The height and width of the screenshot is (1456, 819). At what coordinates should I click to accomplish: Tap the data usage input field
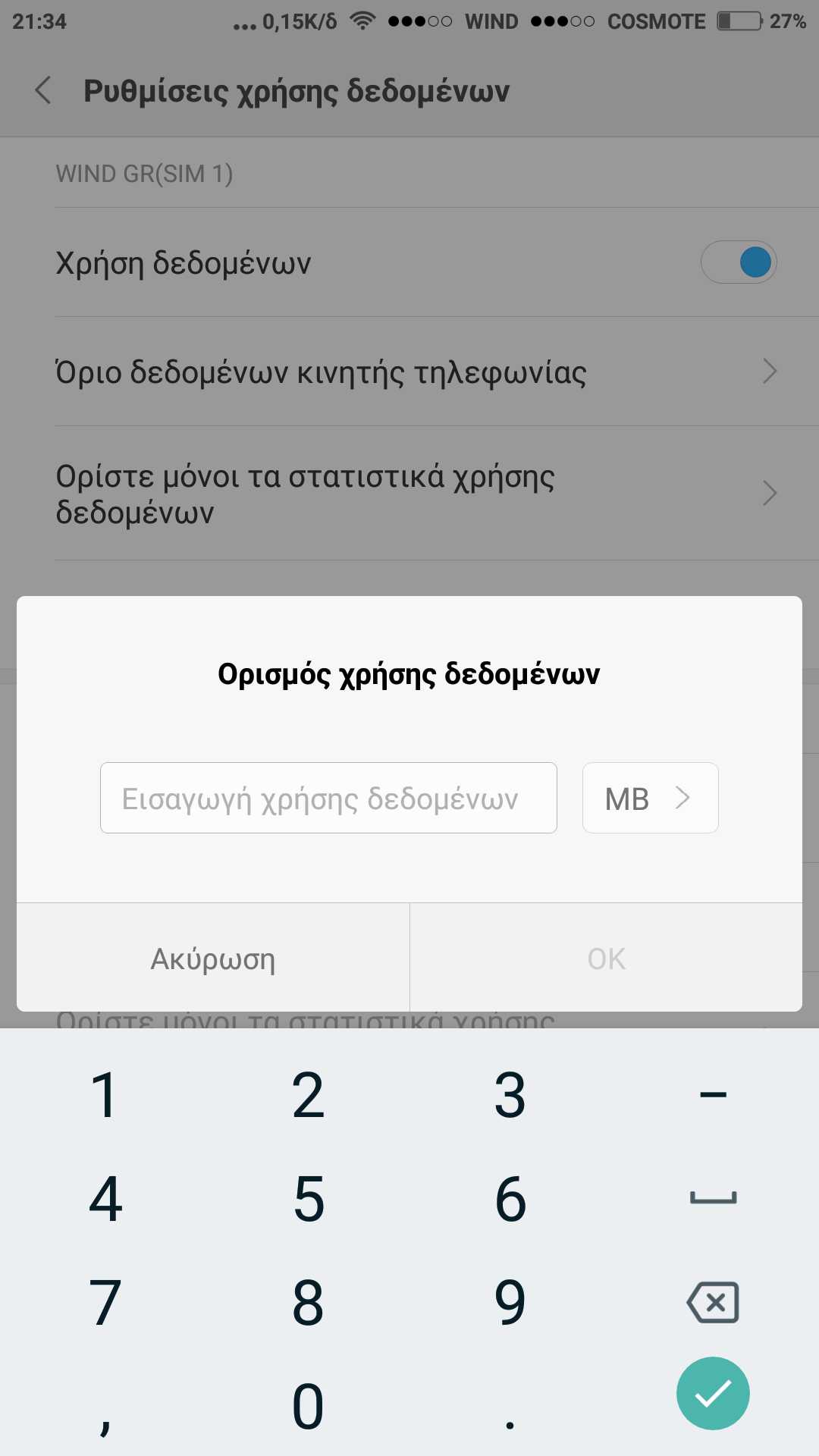[328, 798]
